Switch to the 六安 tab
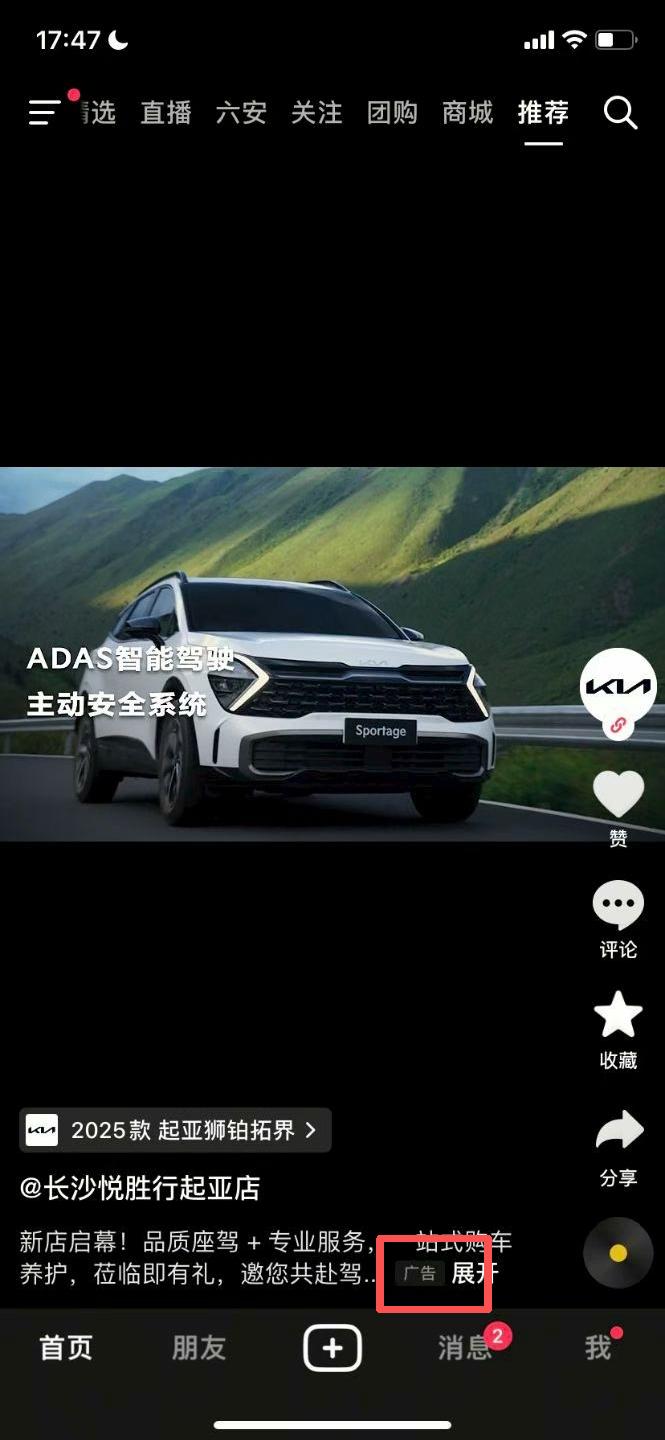Image resolution: width=665 pixels, height=1440 pixels. (241, 113)
